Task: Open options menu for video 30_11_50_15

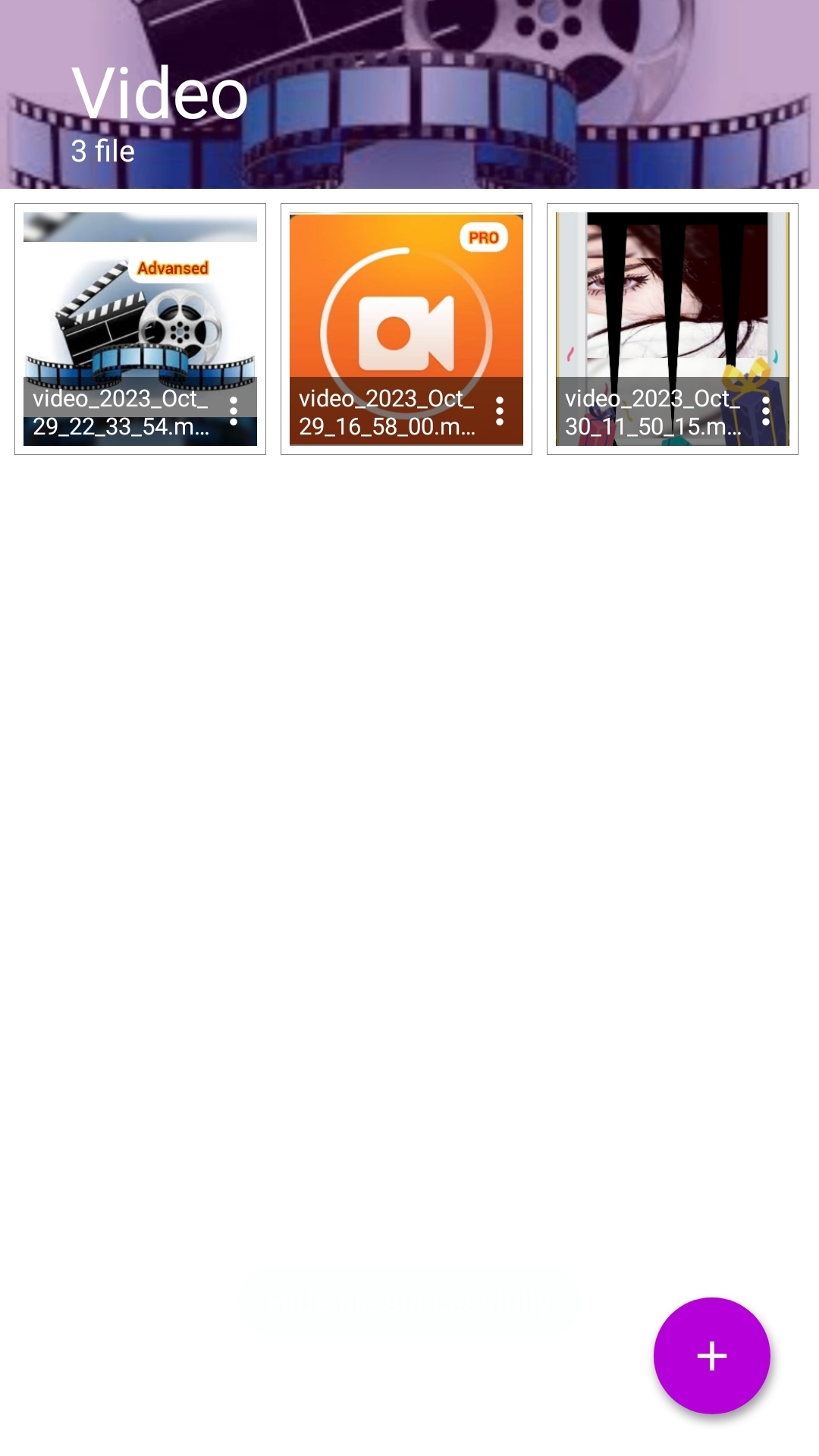Action: coord(766,411)
